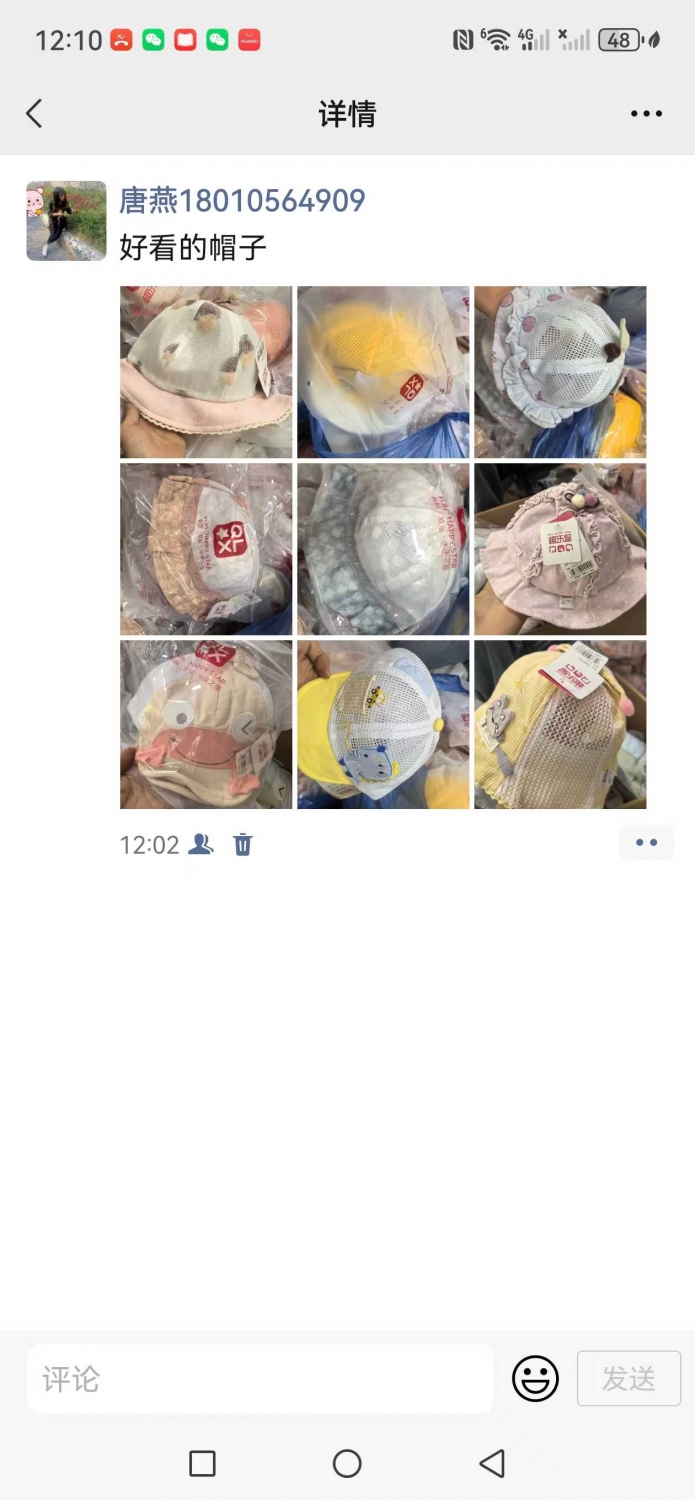Image resolution: width=695 pixels, height=1500 pixels.
Task: Open the third photo of the white mesh ruffle hat
Action: pyautogui.click(x=560, y=372)
